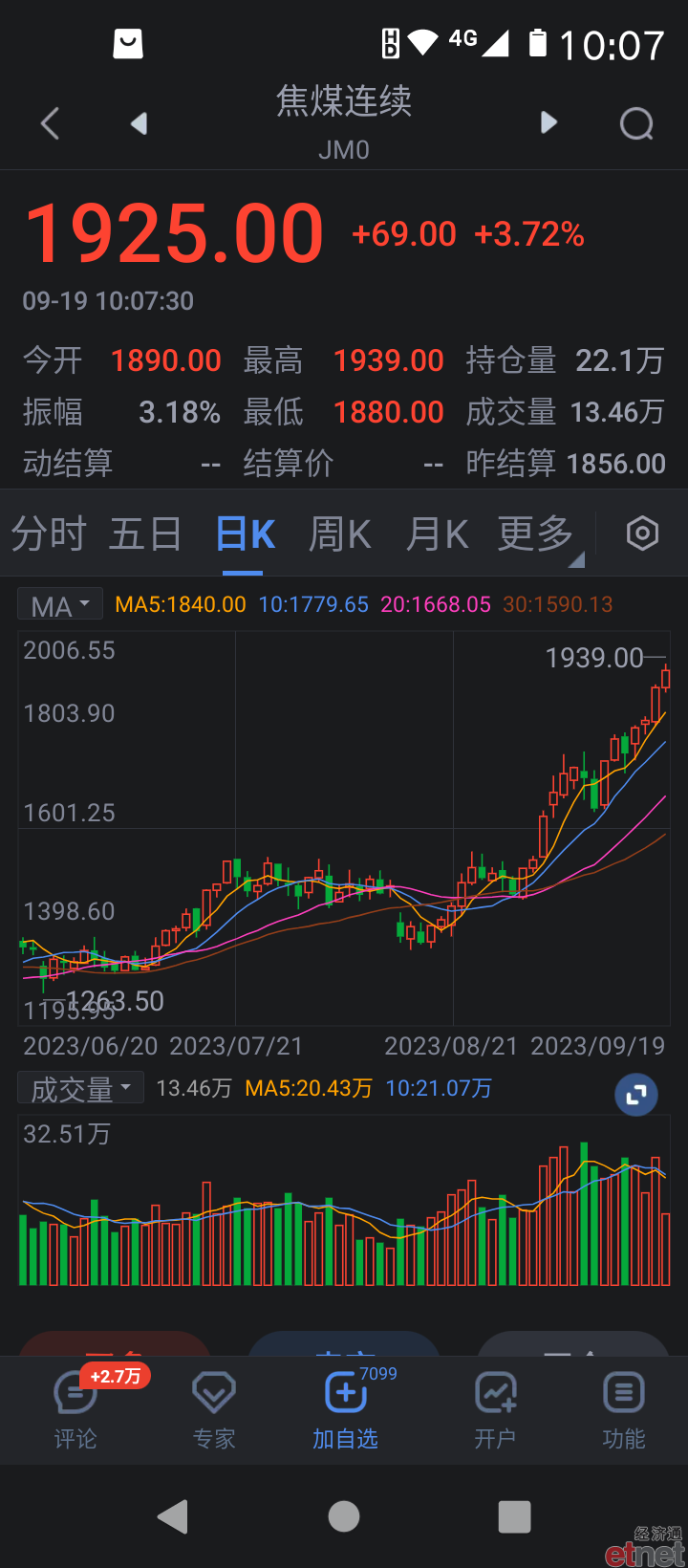Expand the chart to full screen
This screenshot has height=1568, width=688.
click(x=636, y=1095)
